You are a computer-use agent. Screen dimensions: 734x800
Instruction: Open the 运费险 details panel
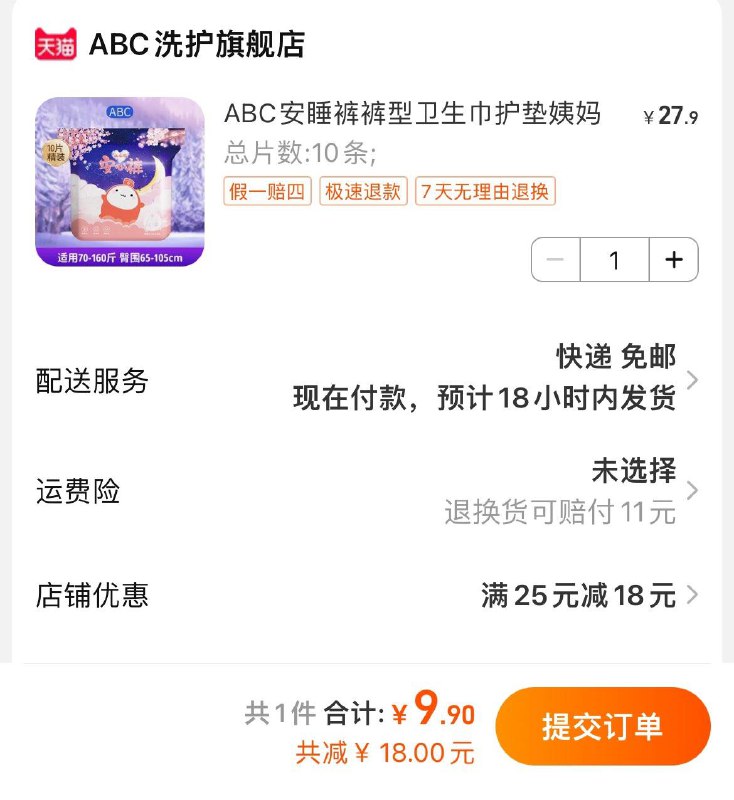[698, 492]
